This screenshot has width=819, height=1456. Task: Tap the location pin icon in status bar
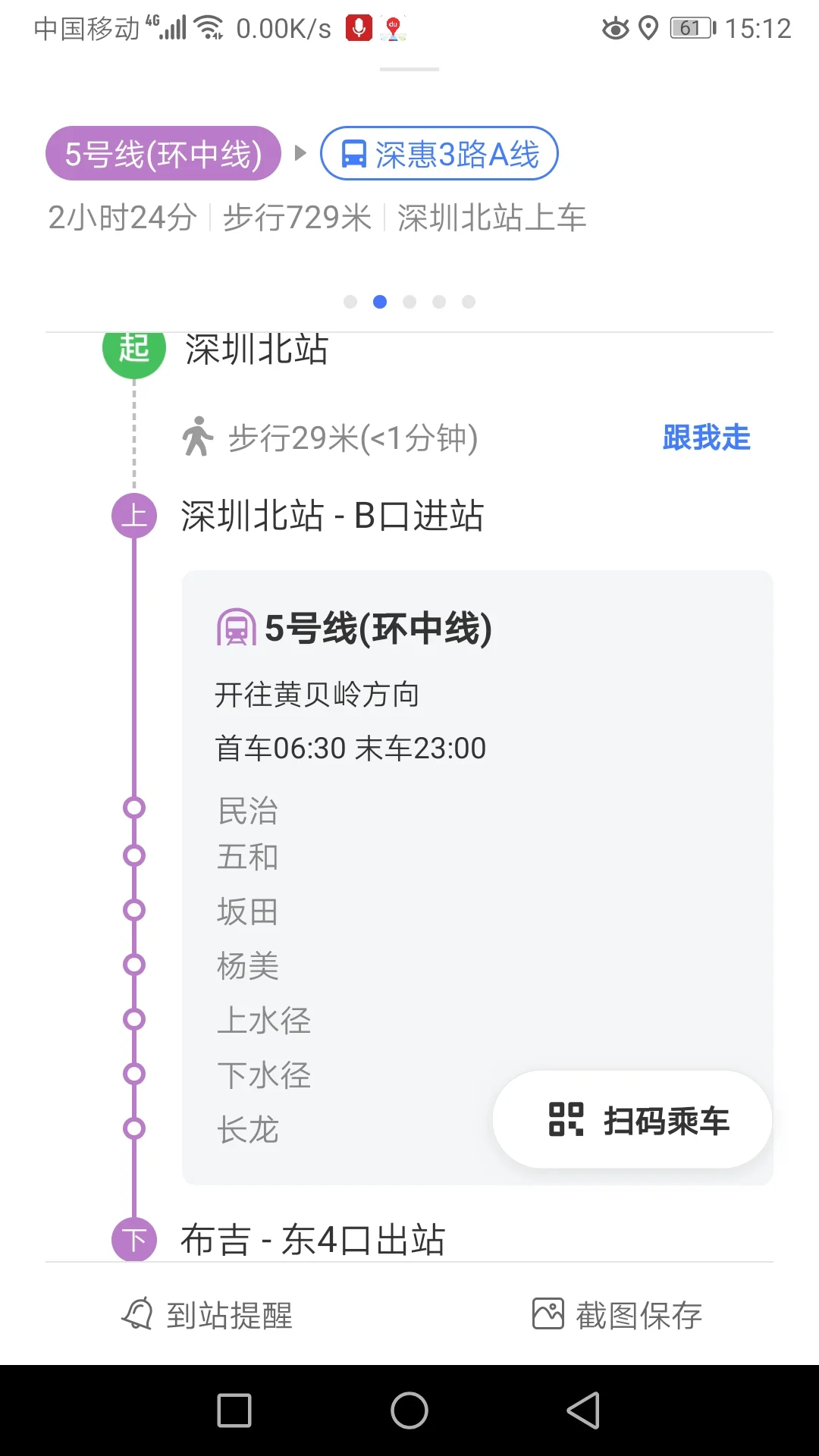[x=648, y=27]
